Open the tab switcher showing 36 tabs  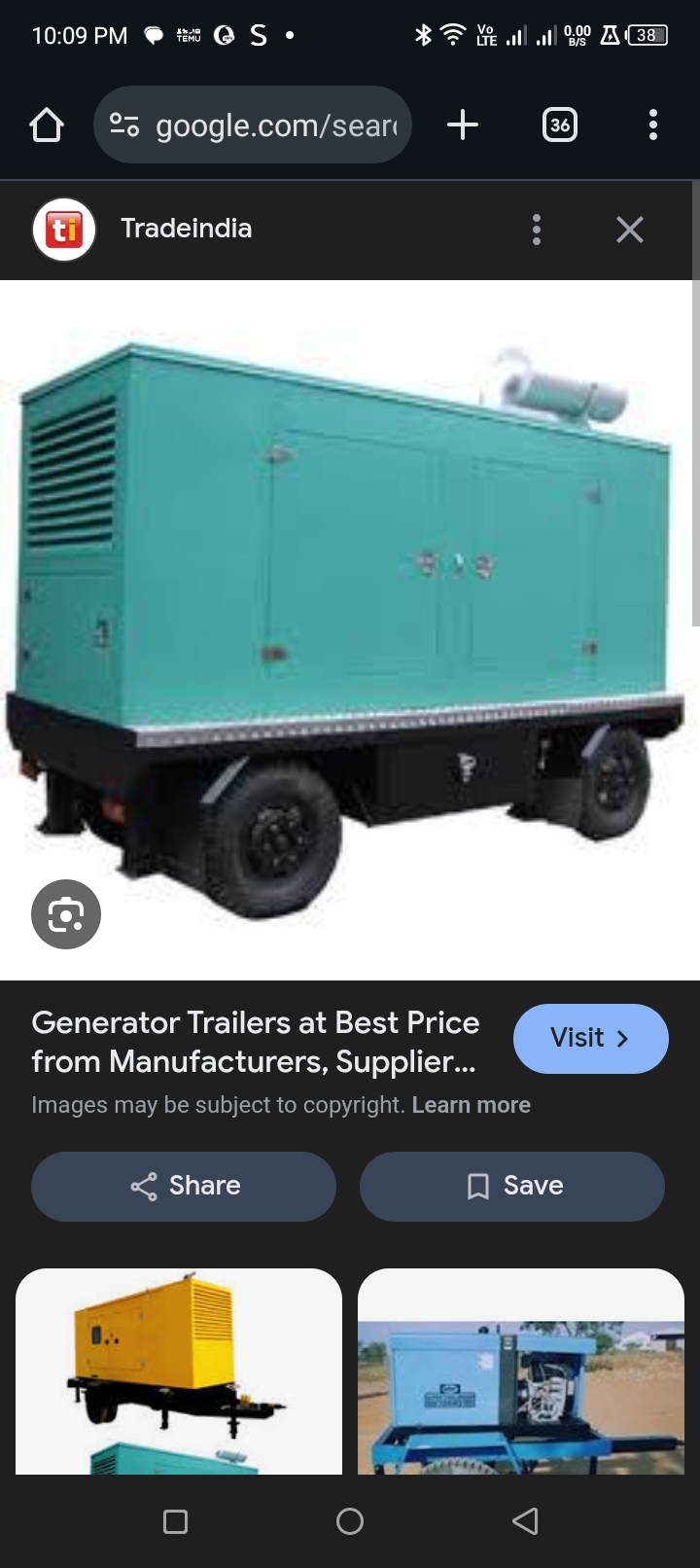[559, 125]
